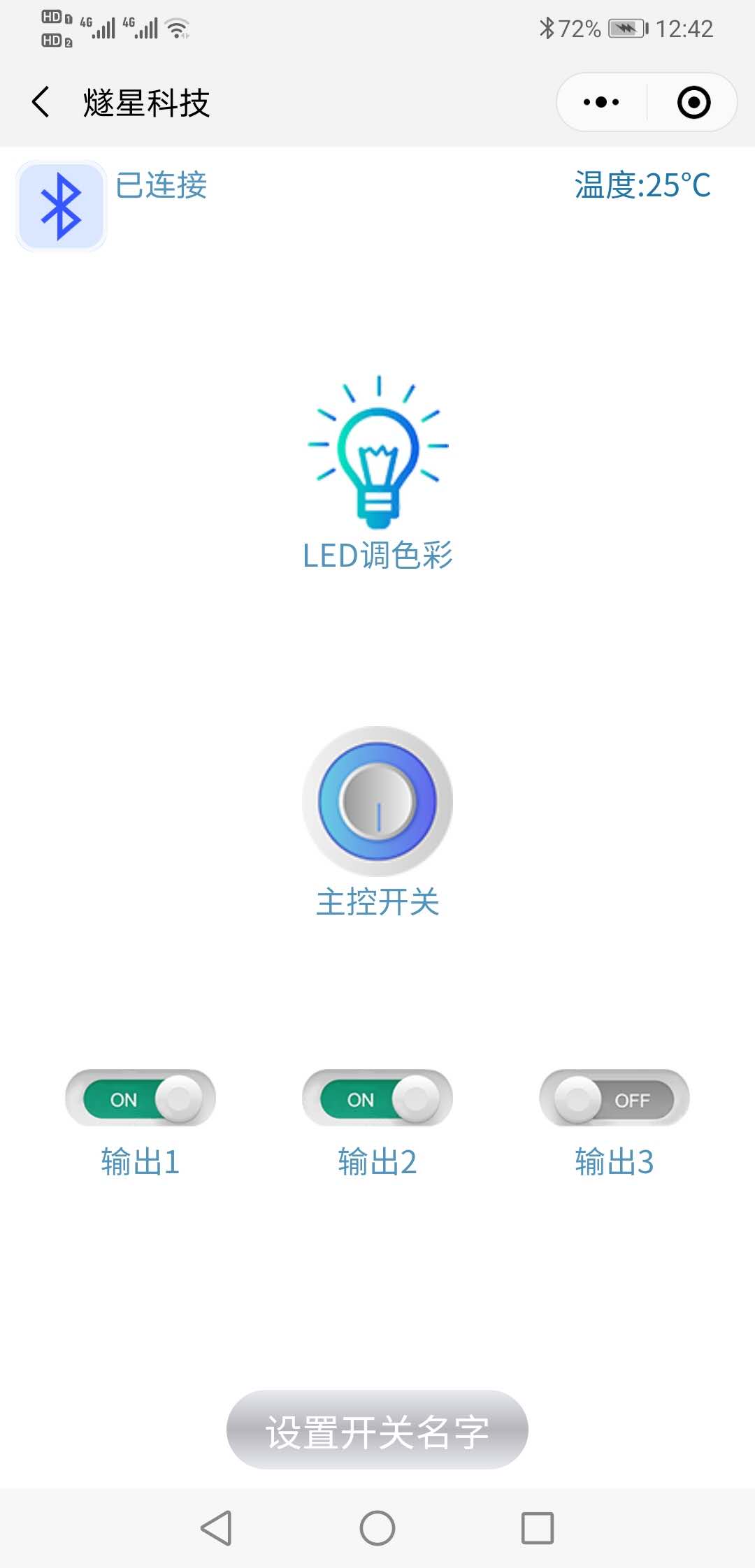Toggle the 主控开关 master power knob
Viewport: 755px width, 1568px height.
[377, 801]
